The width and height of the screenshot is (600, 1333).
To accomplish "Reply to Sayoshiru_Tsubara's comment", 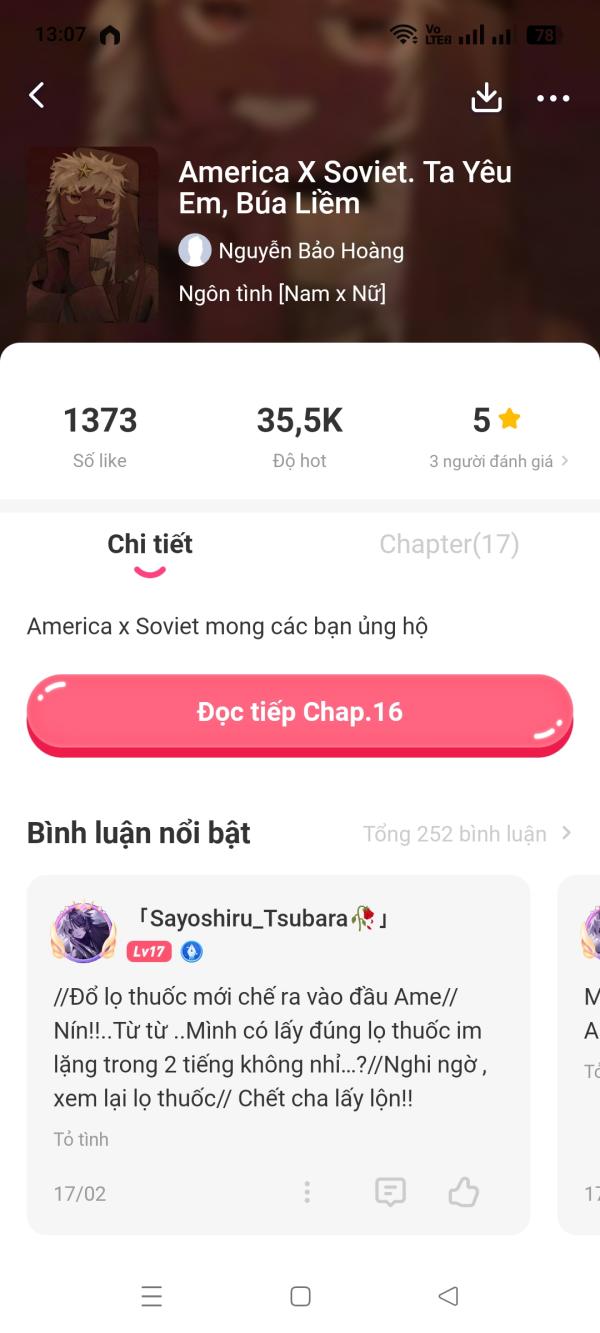I will pyautogui.click(x=390, y=1192).
